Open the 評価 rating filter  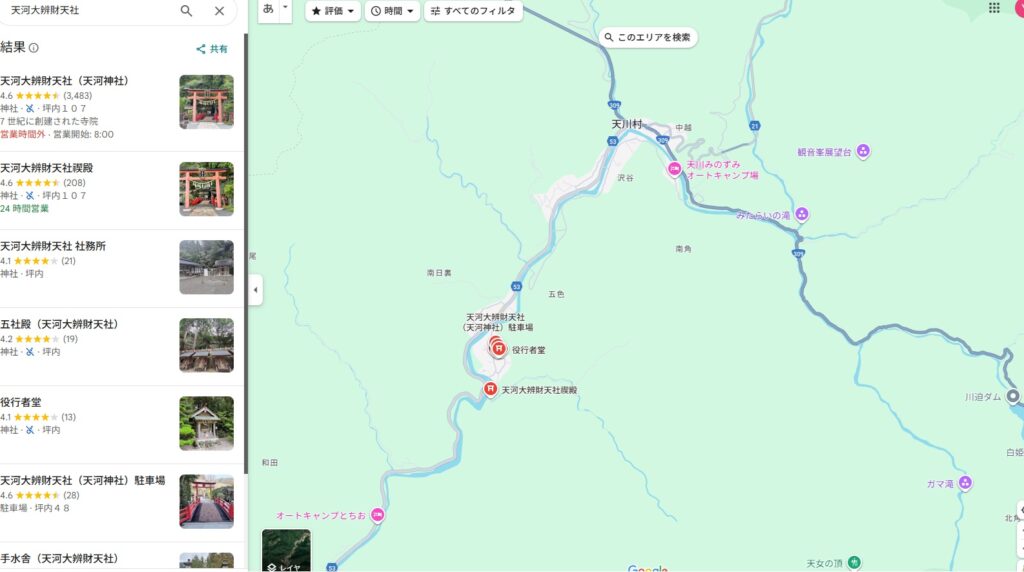333,11
